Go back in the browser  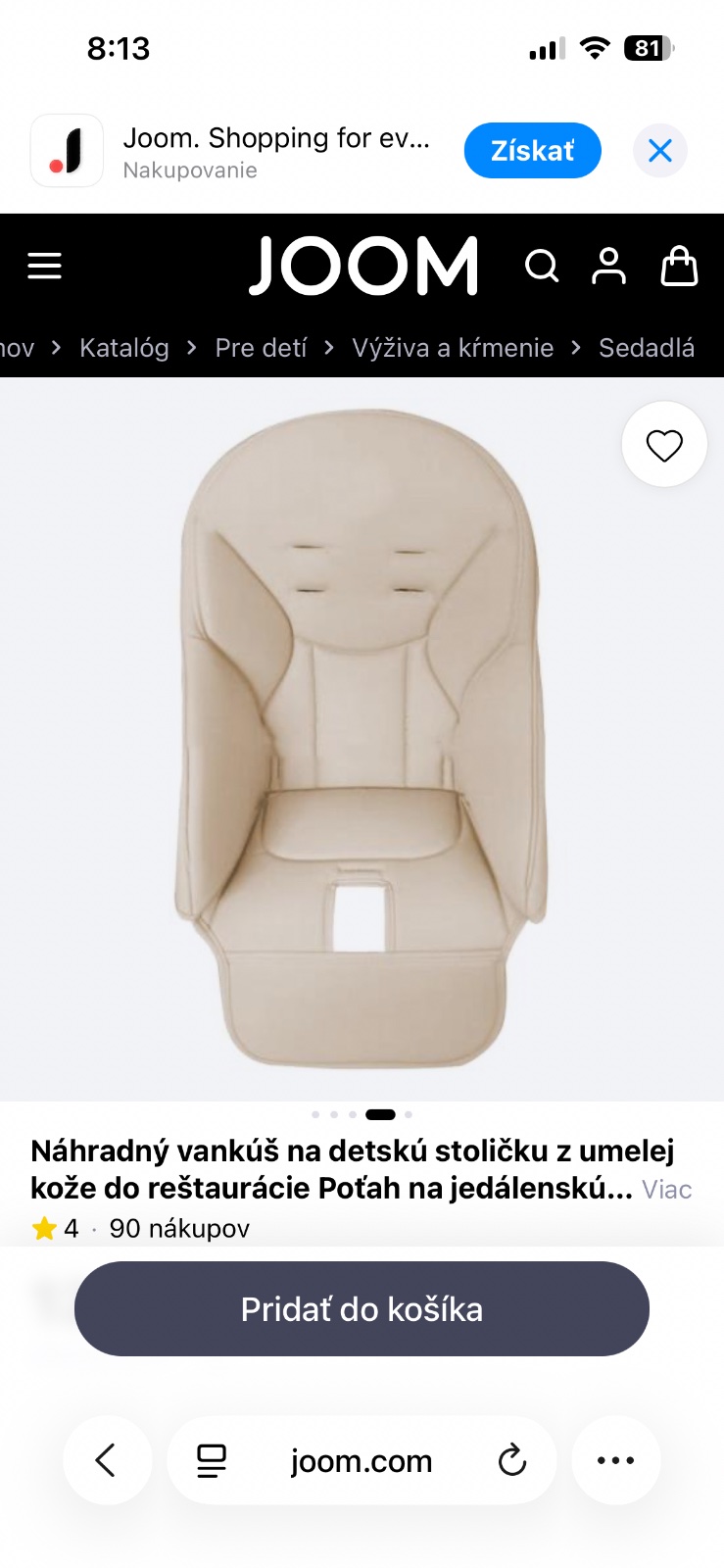pos(107,1460)
